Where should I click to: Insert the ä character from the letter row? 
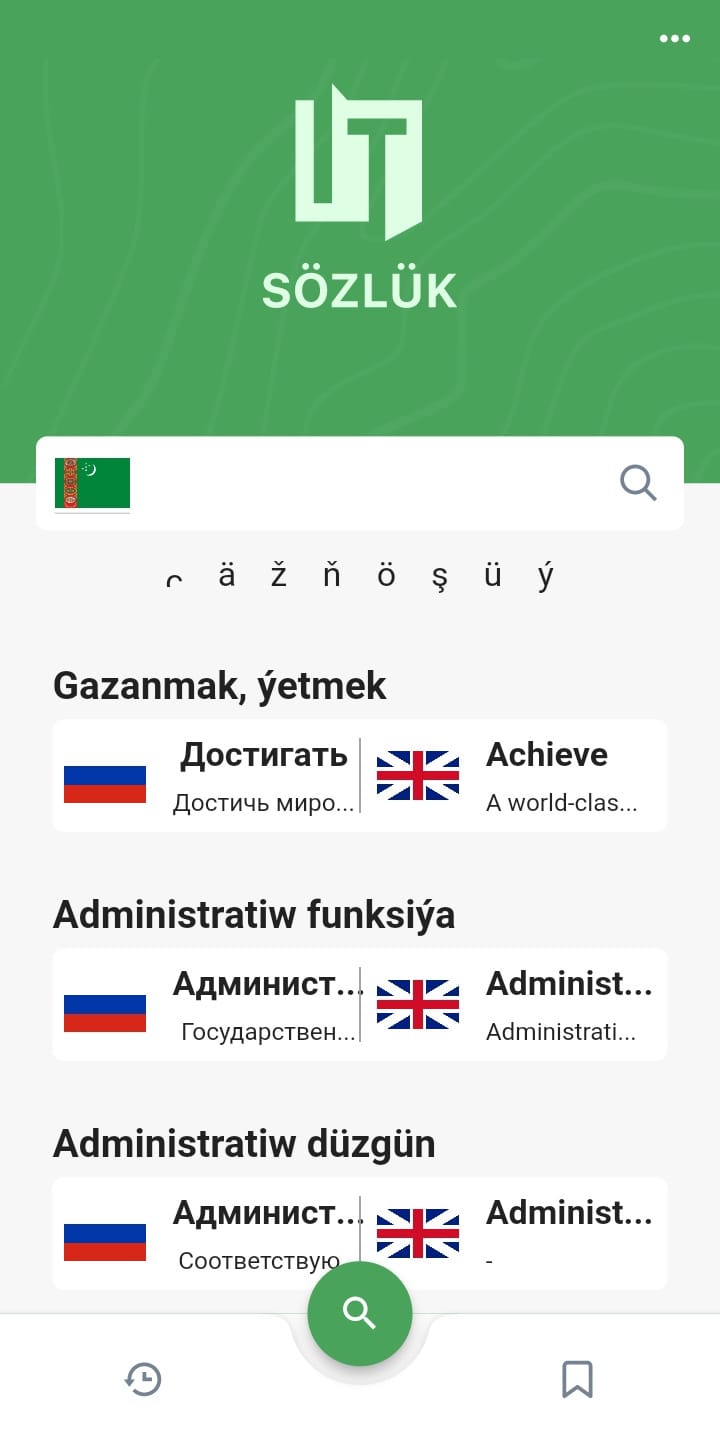(x=227, y=575)
